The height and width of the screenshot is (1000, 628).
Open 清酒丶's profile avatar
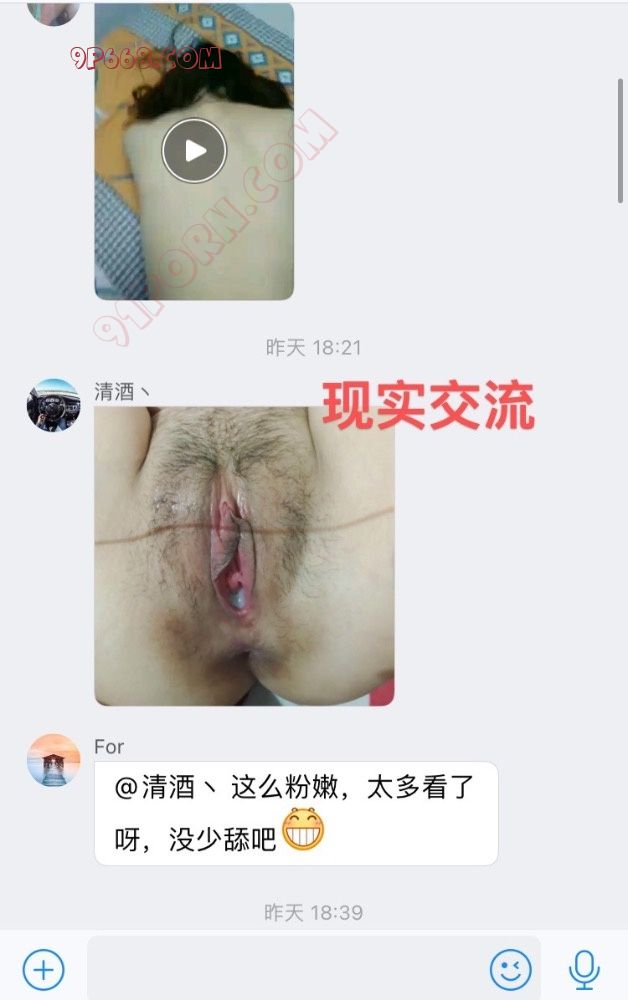(x=53, y=405)
